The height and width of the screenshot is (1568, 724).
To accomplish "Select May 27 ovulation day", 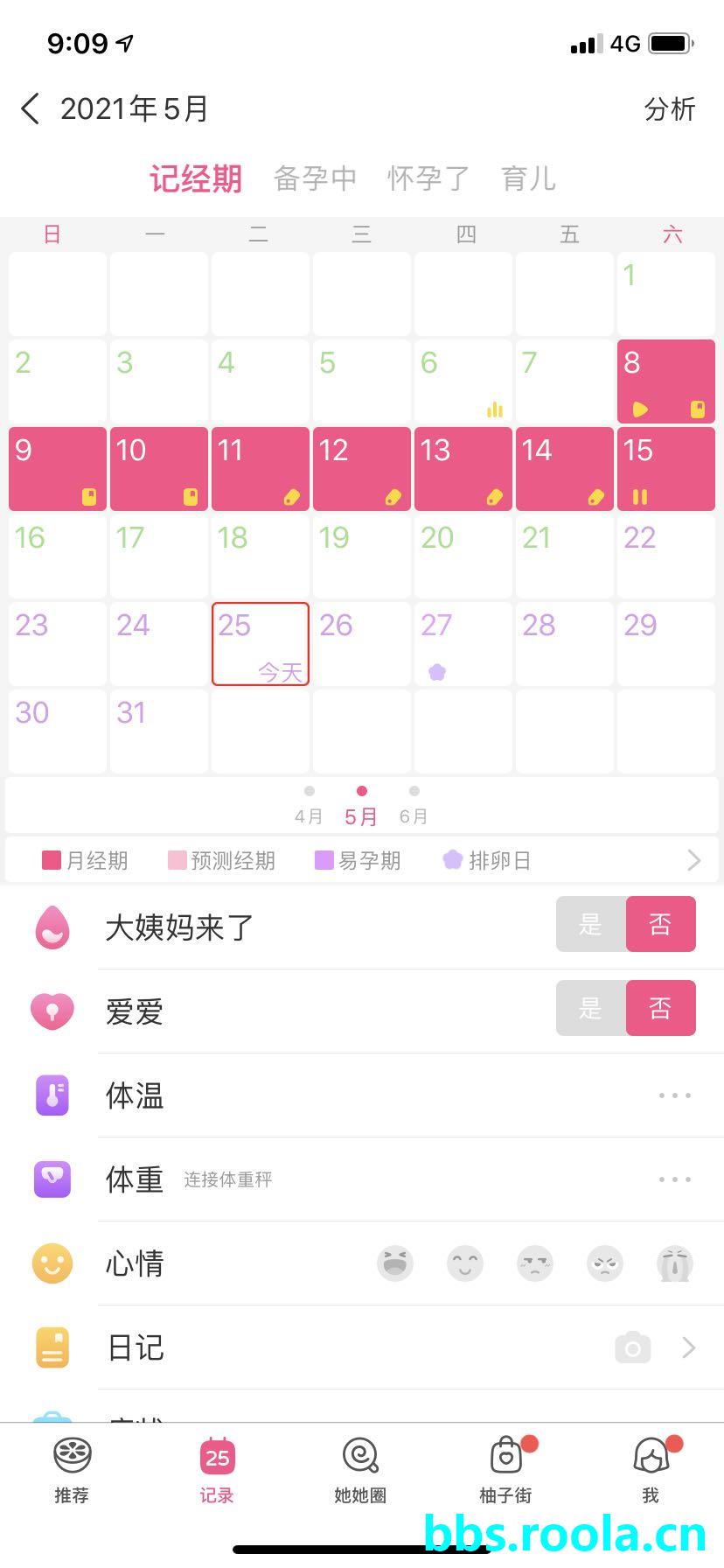I will tap(463, 644).
